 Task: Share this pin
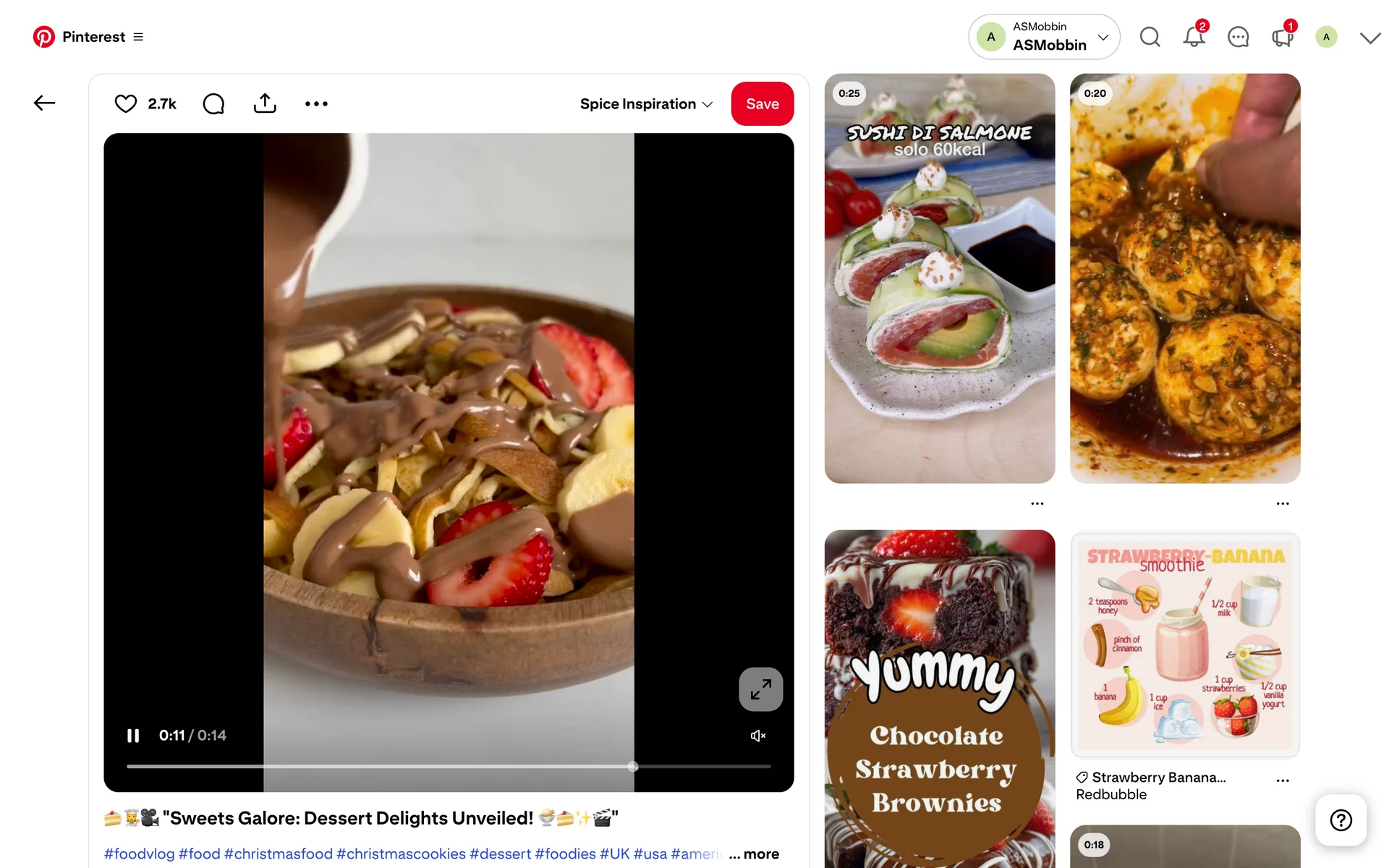[x=265, y=104]
